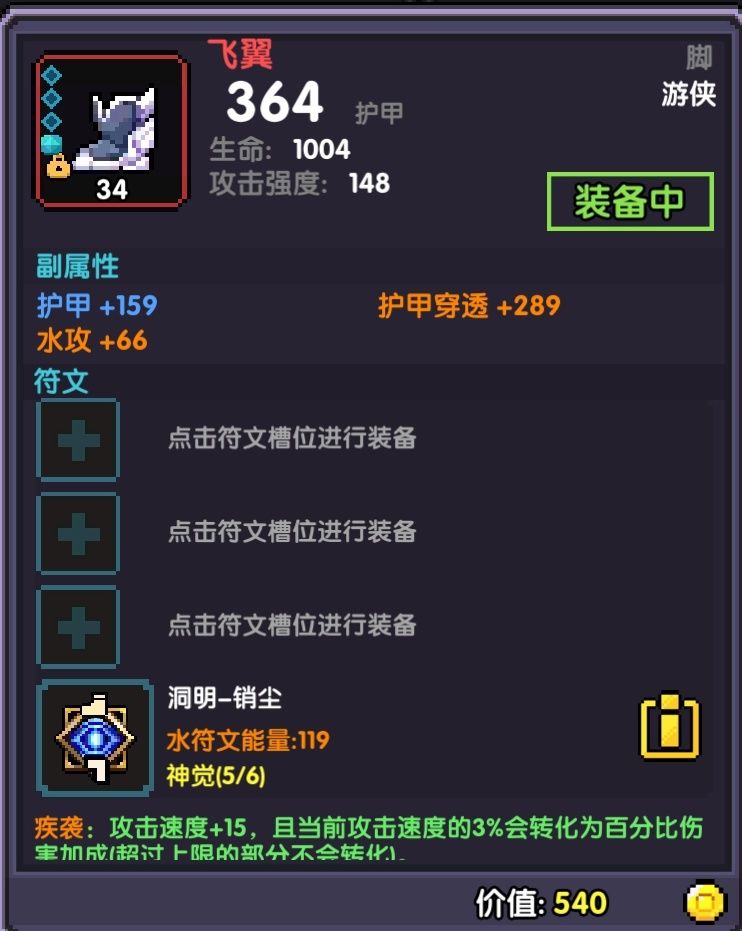The height and width of the screenshot is (931, 742).
Task: Open the second empty rune slot
Action: (78, 533)
